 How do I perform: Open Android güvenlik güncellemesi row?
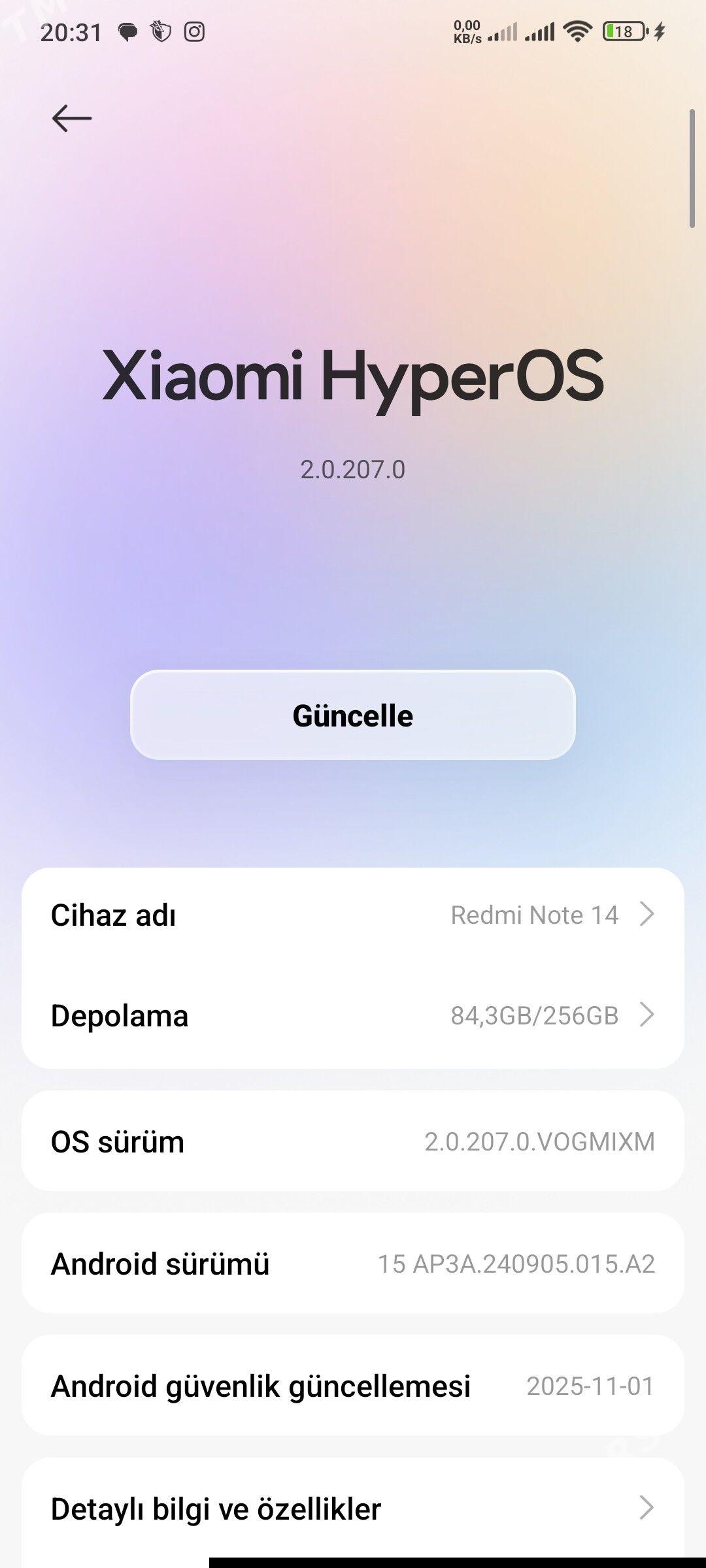tap(353, 1386)
